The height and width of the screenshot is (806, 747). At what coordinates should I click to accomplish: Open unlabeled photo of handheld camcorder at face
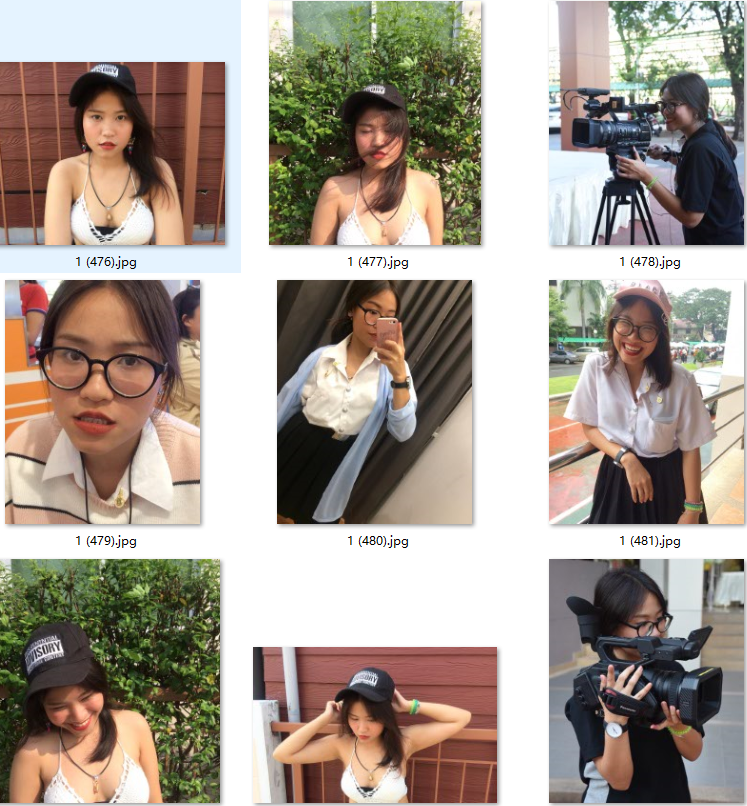[x=646, y=680]
